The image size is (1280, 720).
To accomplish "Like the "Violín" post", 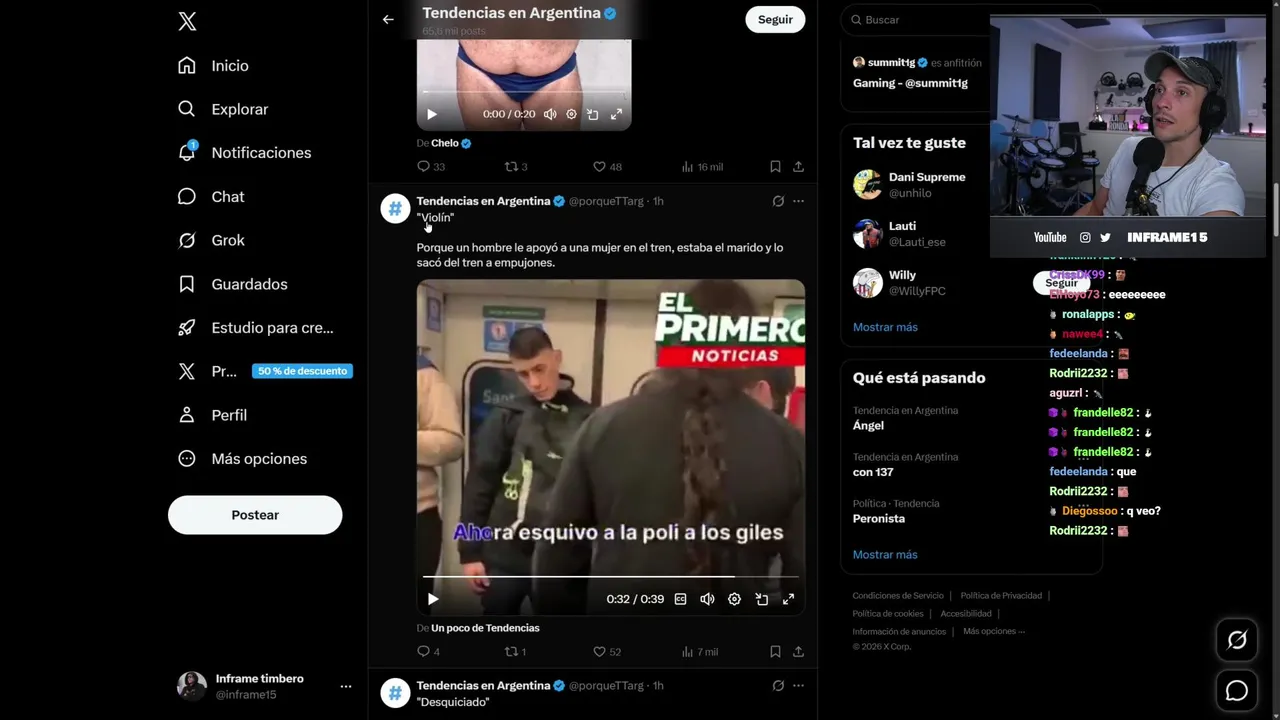I will 600,651.
